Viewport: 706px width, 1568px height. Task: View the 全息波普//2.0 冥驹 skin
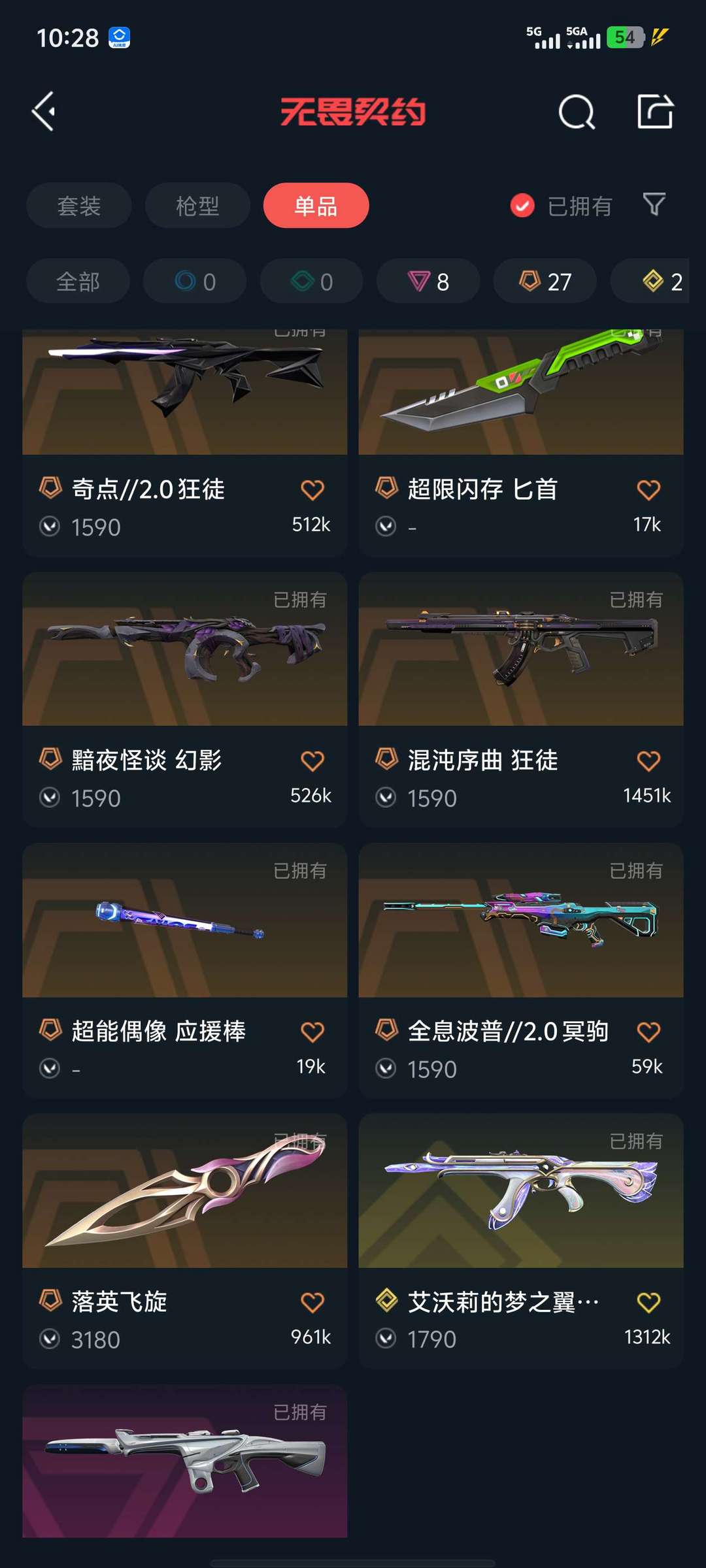[521, 971]
